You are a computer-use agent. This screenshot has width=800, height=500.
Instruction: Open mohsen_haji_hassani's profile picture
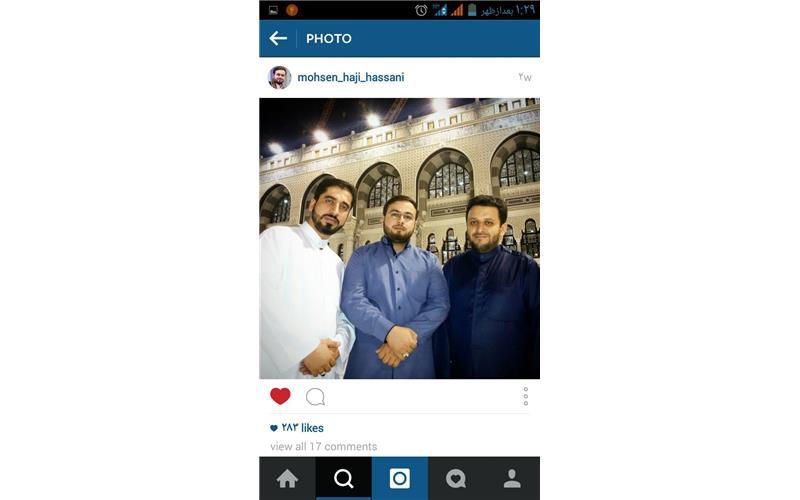click(x=279, y=77)
